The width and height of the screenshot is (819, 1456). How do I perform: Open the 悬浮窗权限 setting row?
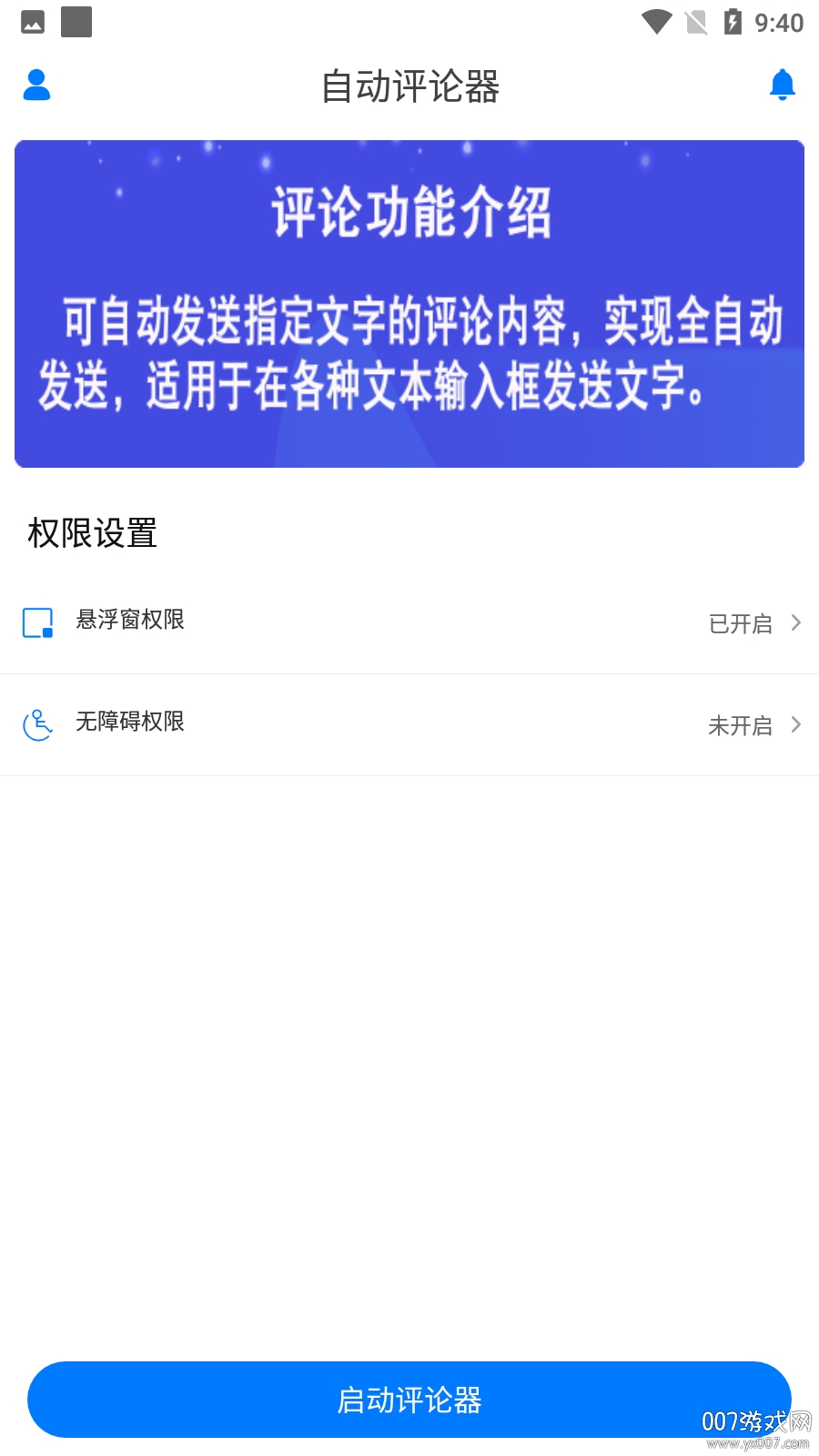pos(409,623)
